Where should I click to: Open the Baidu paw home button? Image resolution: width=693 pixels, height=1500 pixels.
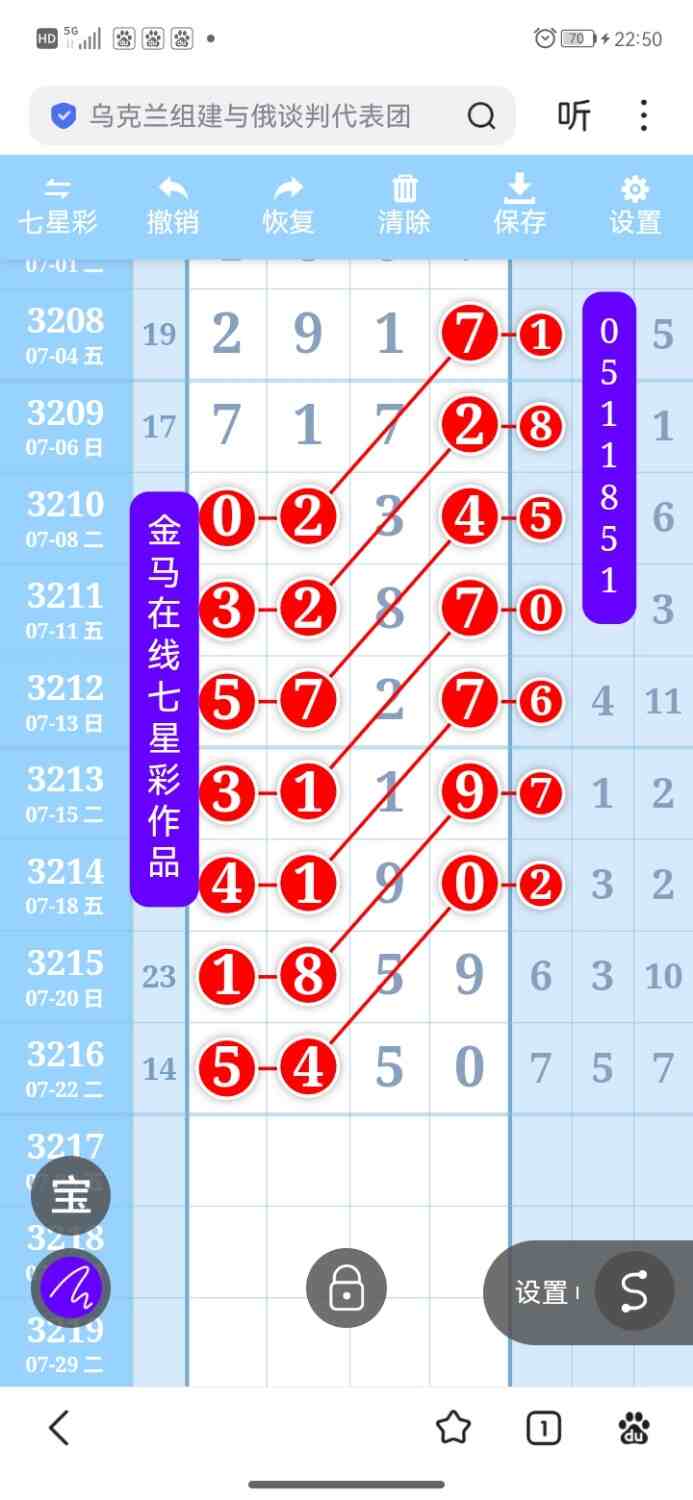point(634,1429)
